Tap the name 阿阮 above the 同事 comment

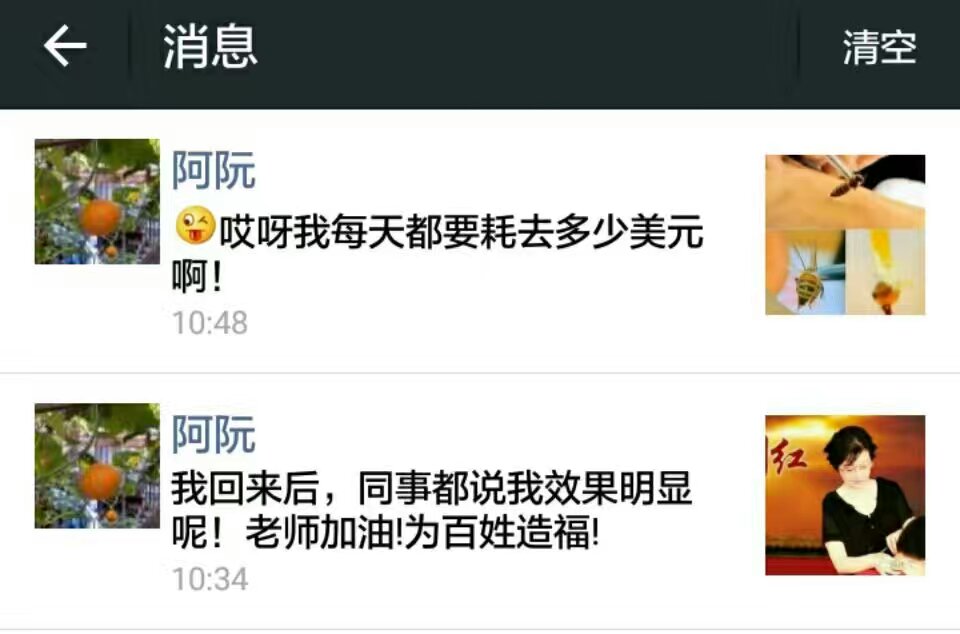[214, 436]
